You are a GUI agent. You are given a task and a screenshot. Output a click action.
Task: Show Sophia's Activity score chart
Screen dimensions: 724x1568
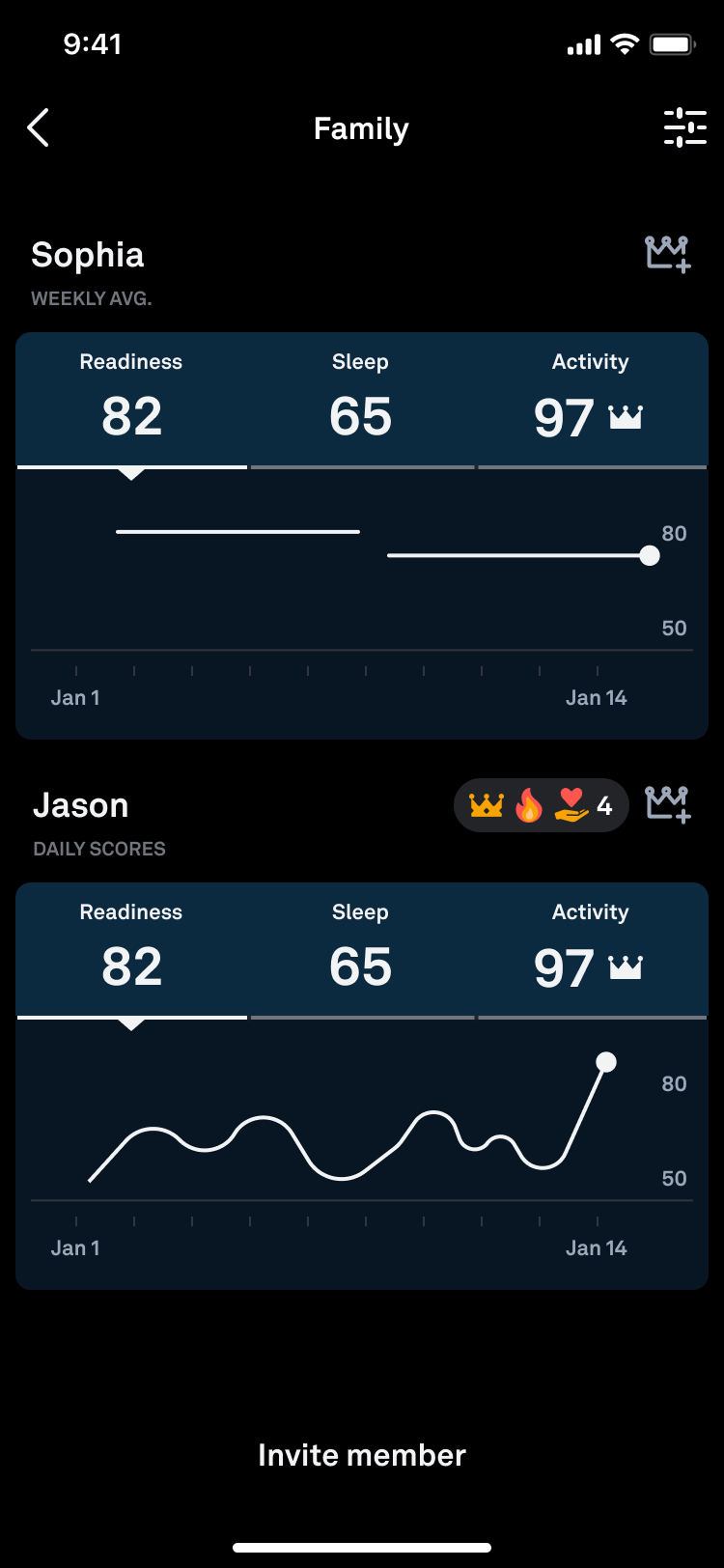591,400
